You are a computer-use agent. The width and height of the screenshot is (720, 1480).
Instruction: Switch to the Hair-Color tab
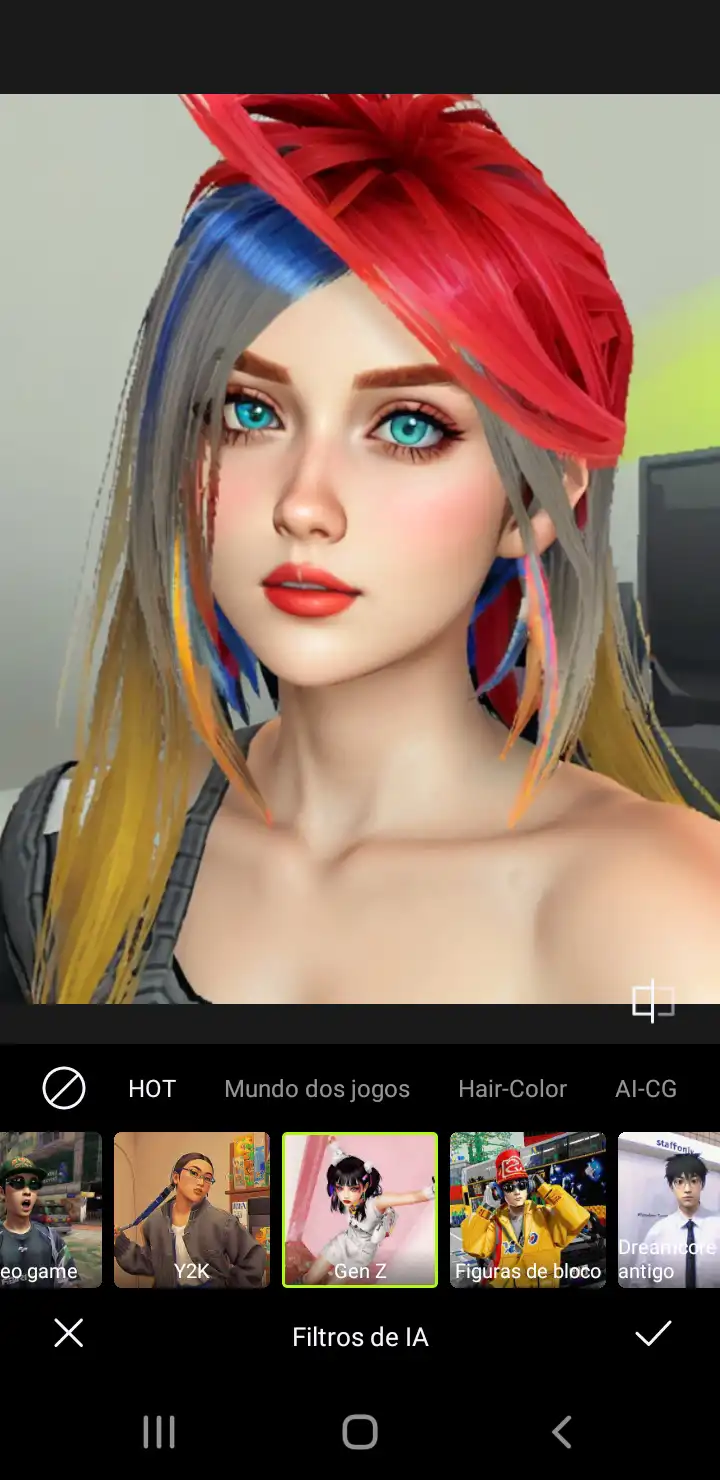coord(512,1089)
